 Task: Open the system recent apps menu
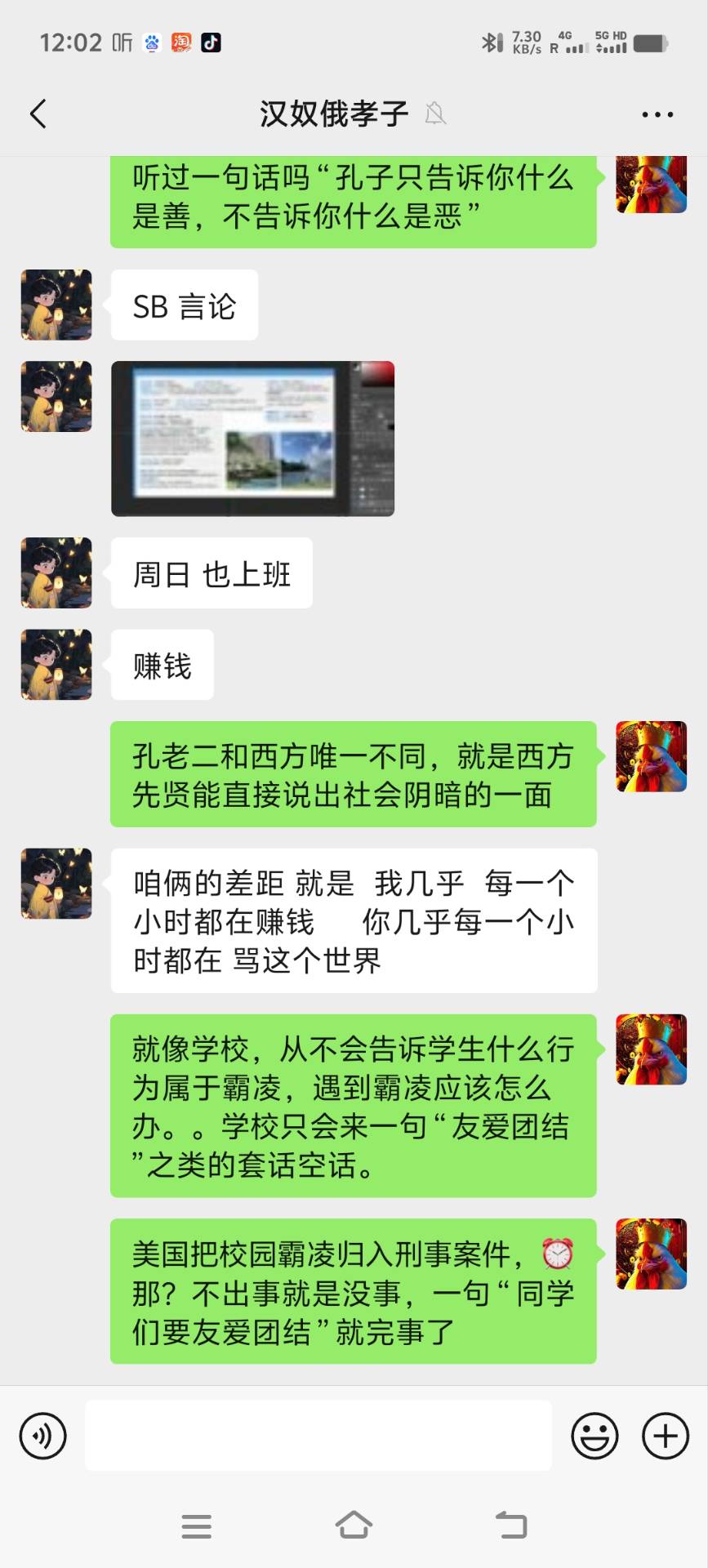tap(196, 1526)
